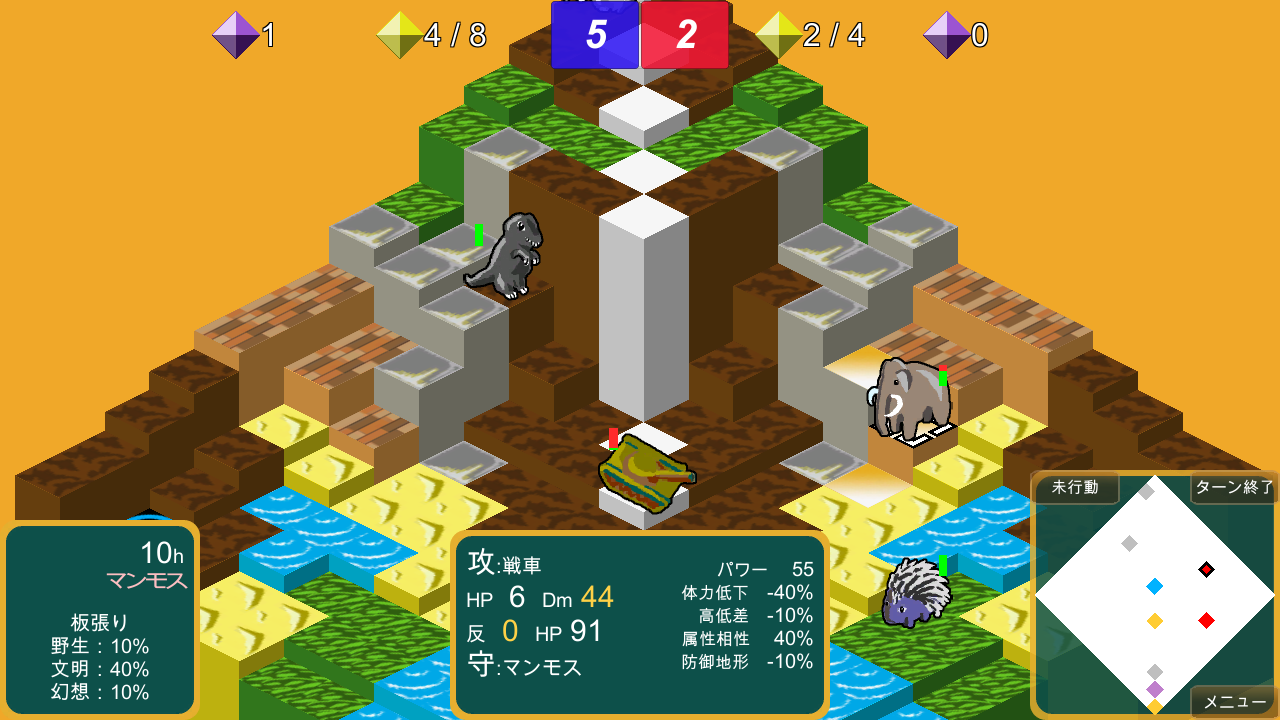Screen dimensions: 1280x720
Task: Select the gray dinosaur unit
Action: tap(508, 256)
